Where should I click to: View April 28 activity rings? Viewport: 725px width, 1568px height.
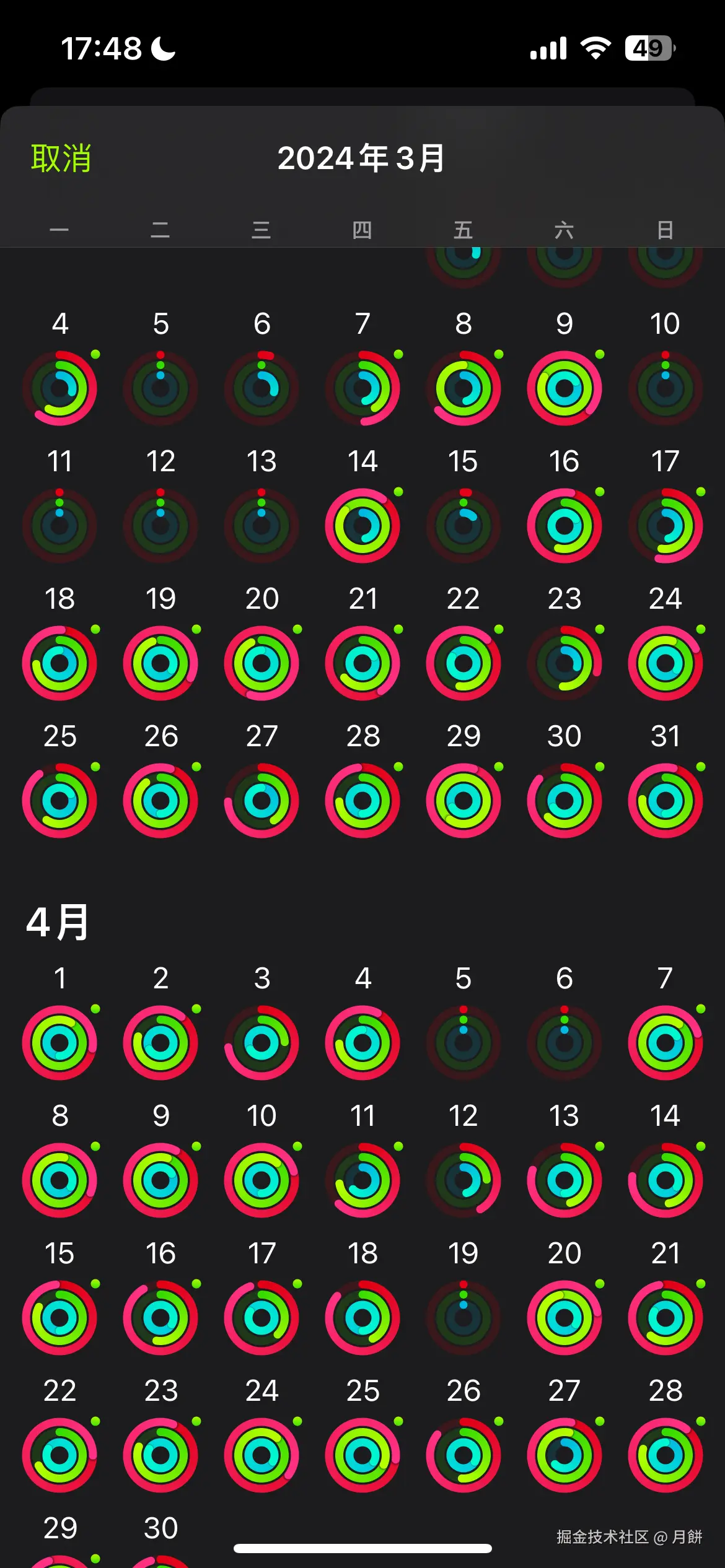click(x=665, y=1455)
